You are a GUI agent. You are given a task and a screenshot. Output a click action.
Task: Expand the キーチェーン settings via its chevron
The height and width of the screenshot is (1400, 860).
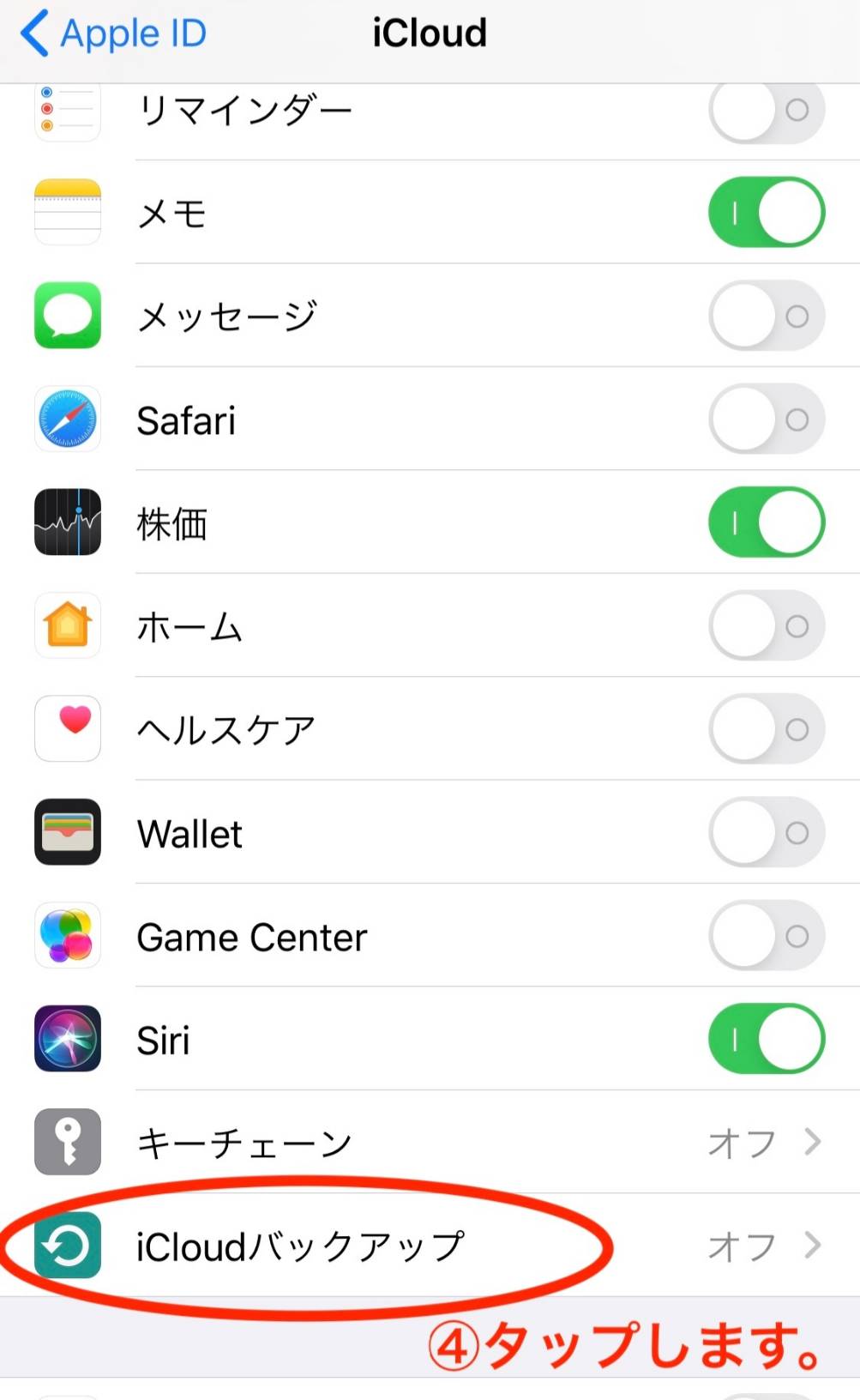(813, 1143)
